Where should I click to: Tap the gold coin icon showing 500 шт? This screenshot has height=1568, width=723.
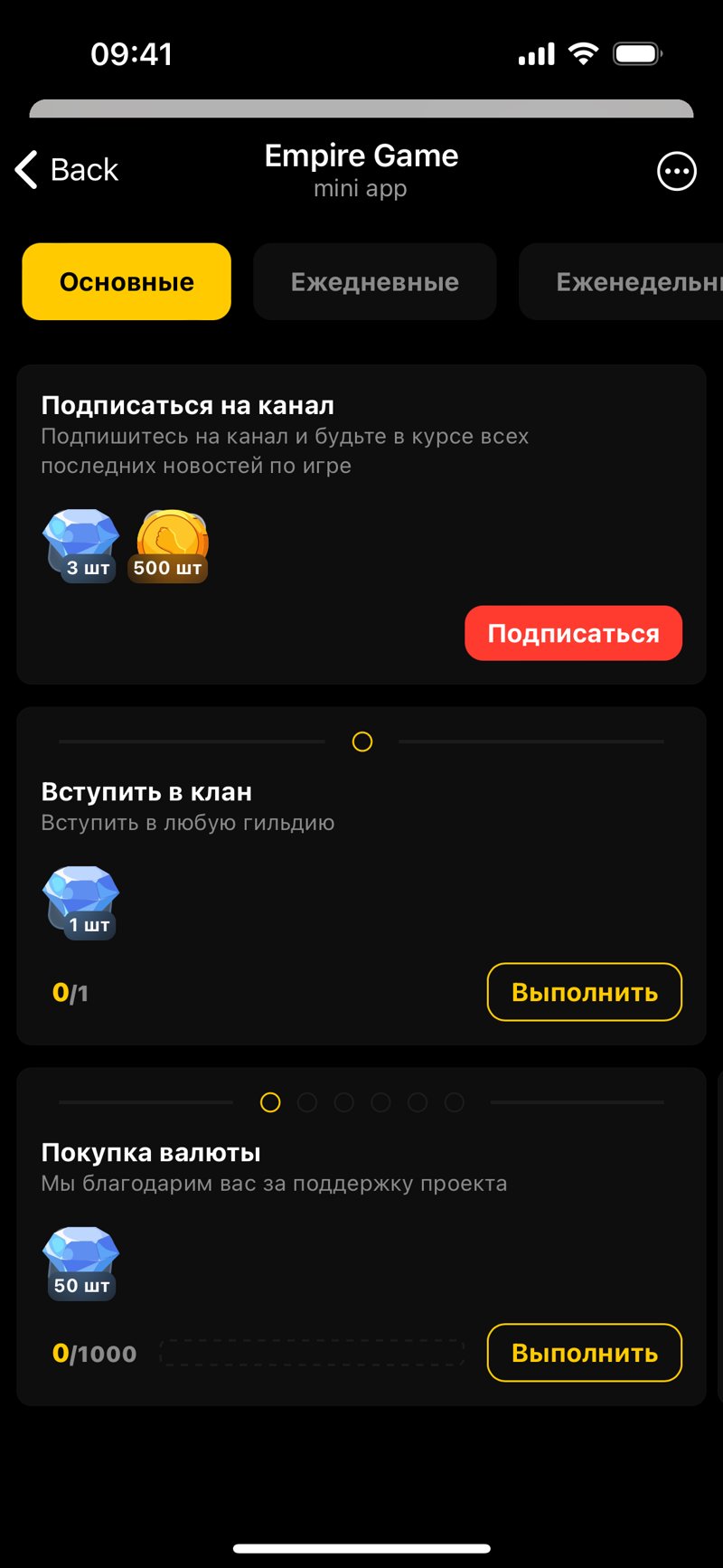point(168,543)
